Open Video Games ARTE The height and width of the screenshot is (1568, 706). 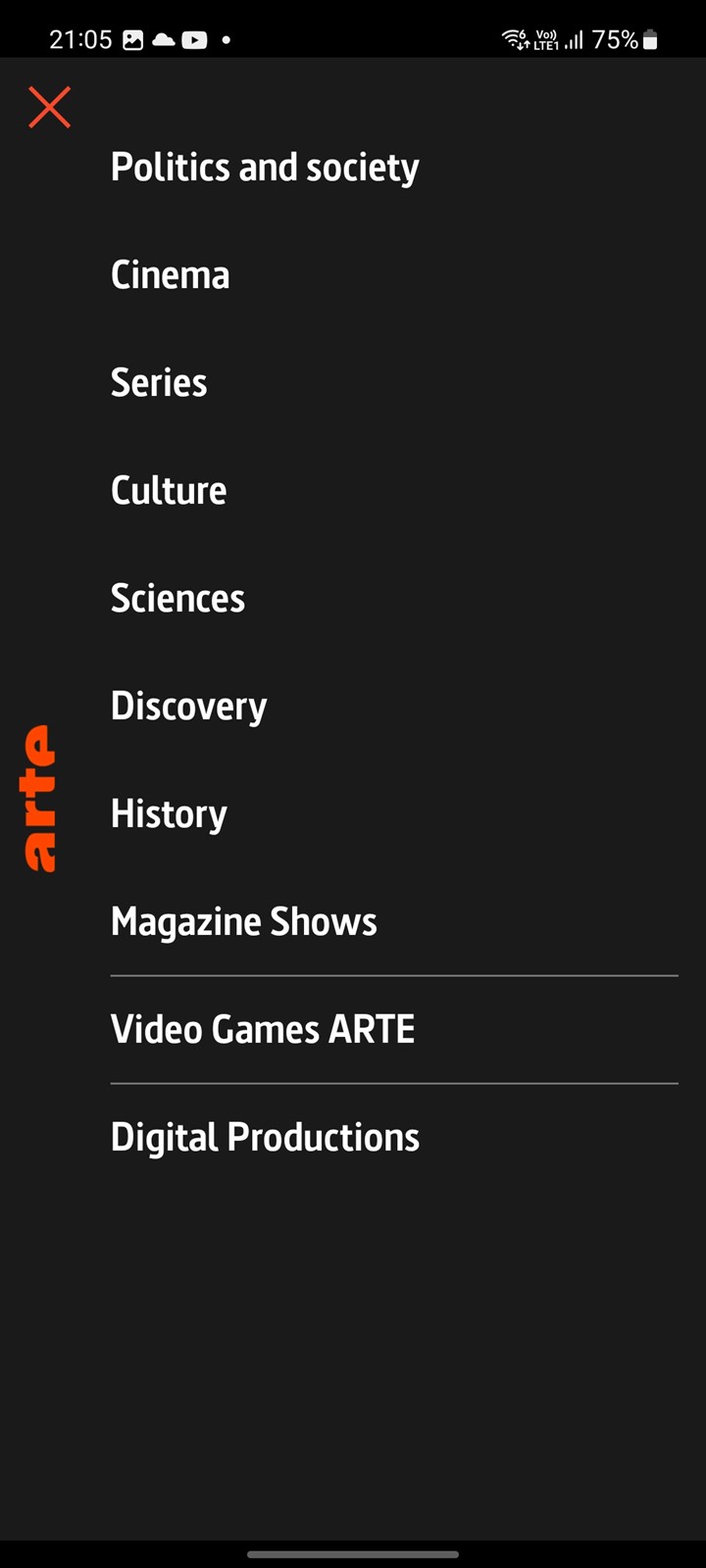(x=263, y=1030)
